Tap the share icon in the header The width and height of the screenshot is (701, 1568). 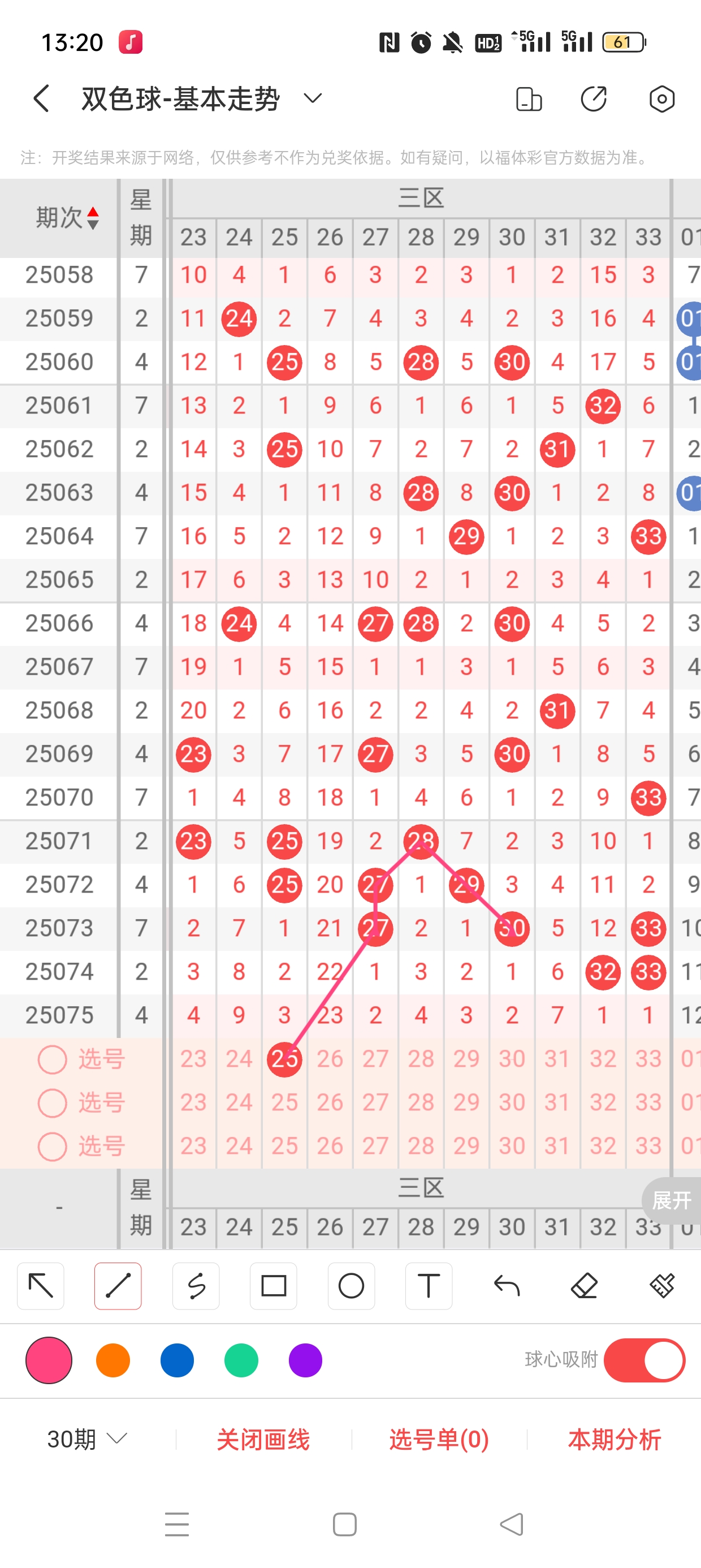[x=594, y=98]
